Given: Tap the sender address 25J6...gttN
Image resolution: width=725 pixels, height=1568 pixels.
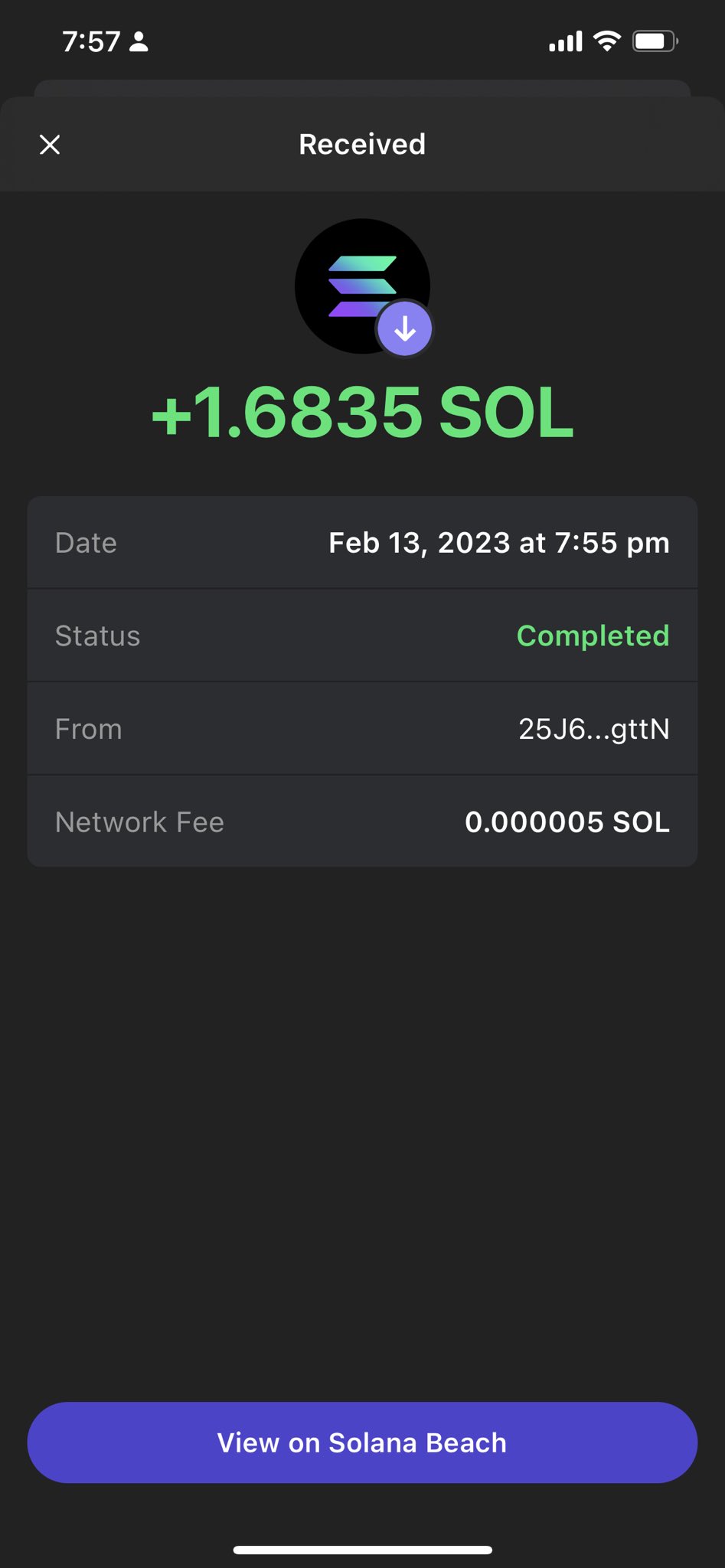Looking at the screenshot, I should 594,729.
